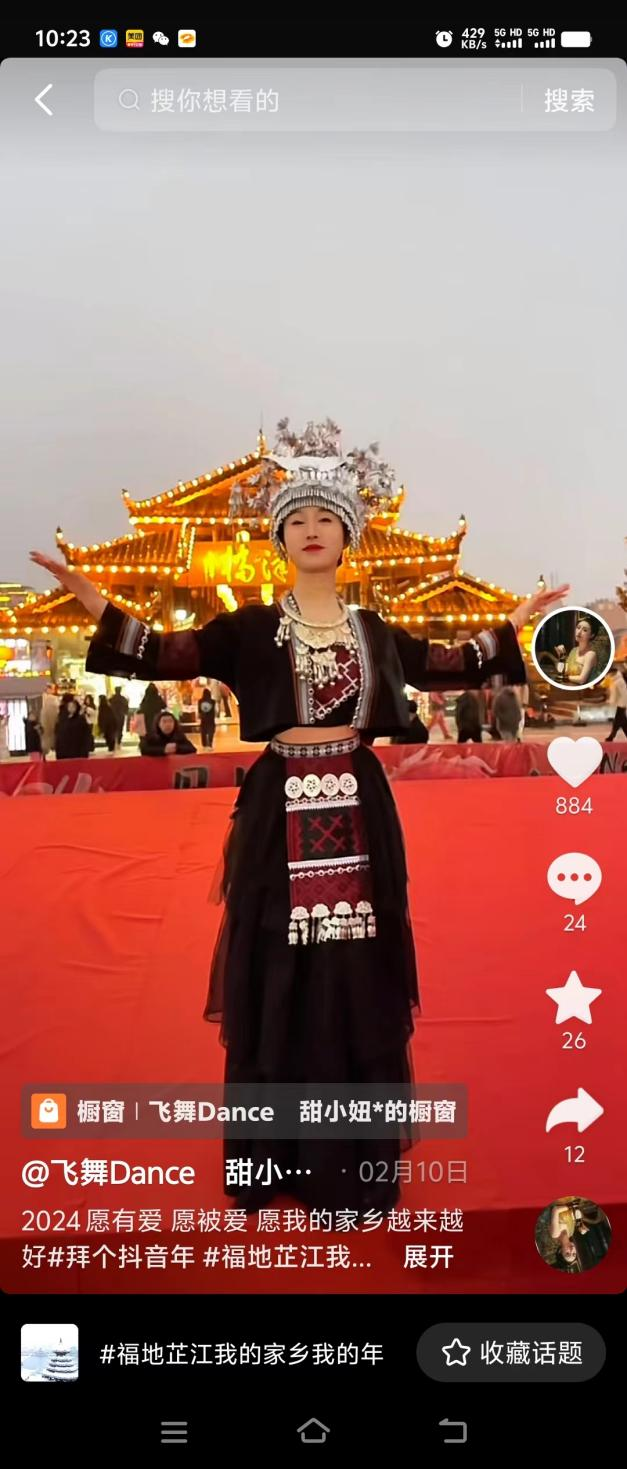Tap the 搜索 button

569,100
